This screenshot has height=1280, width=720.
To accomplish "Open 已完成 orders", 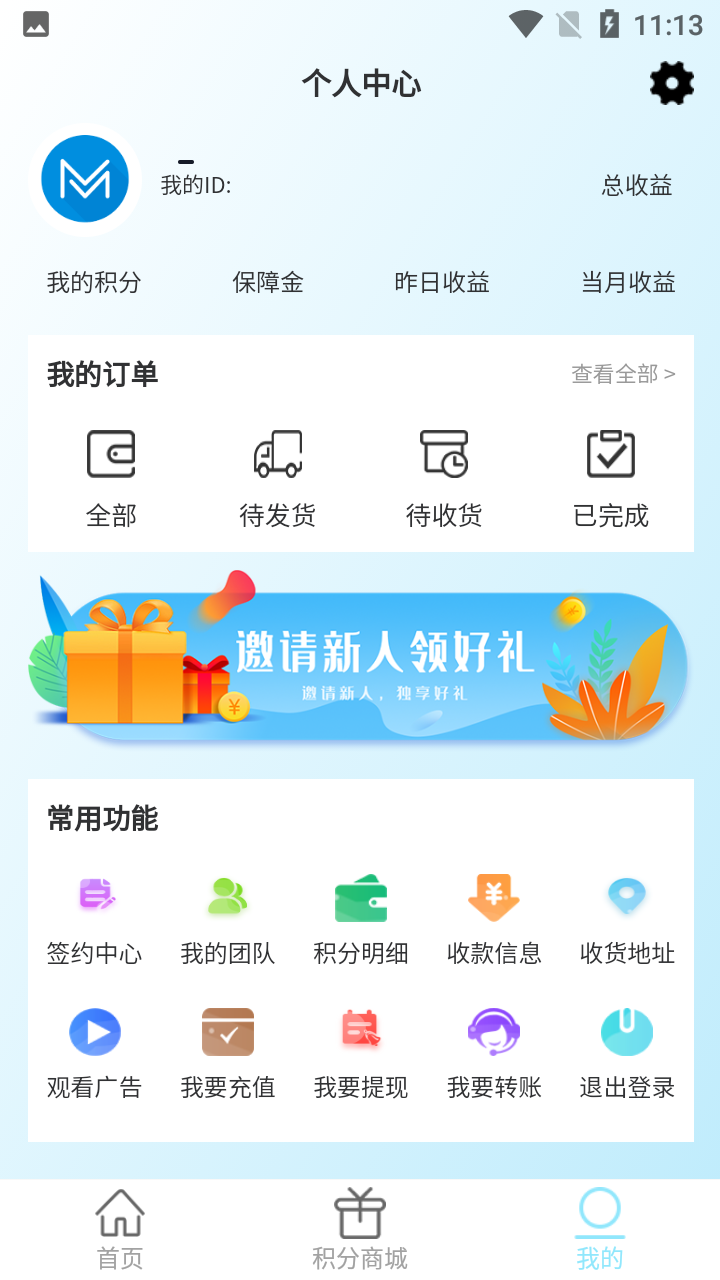I will (x=611, y=478).
